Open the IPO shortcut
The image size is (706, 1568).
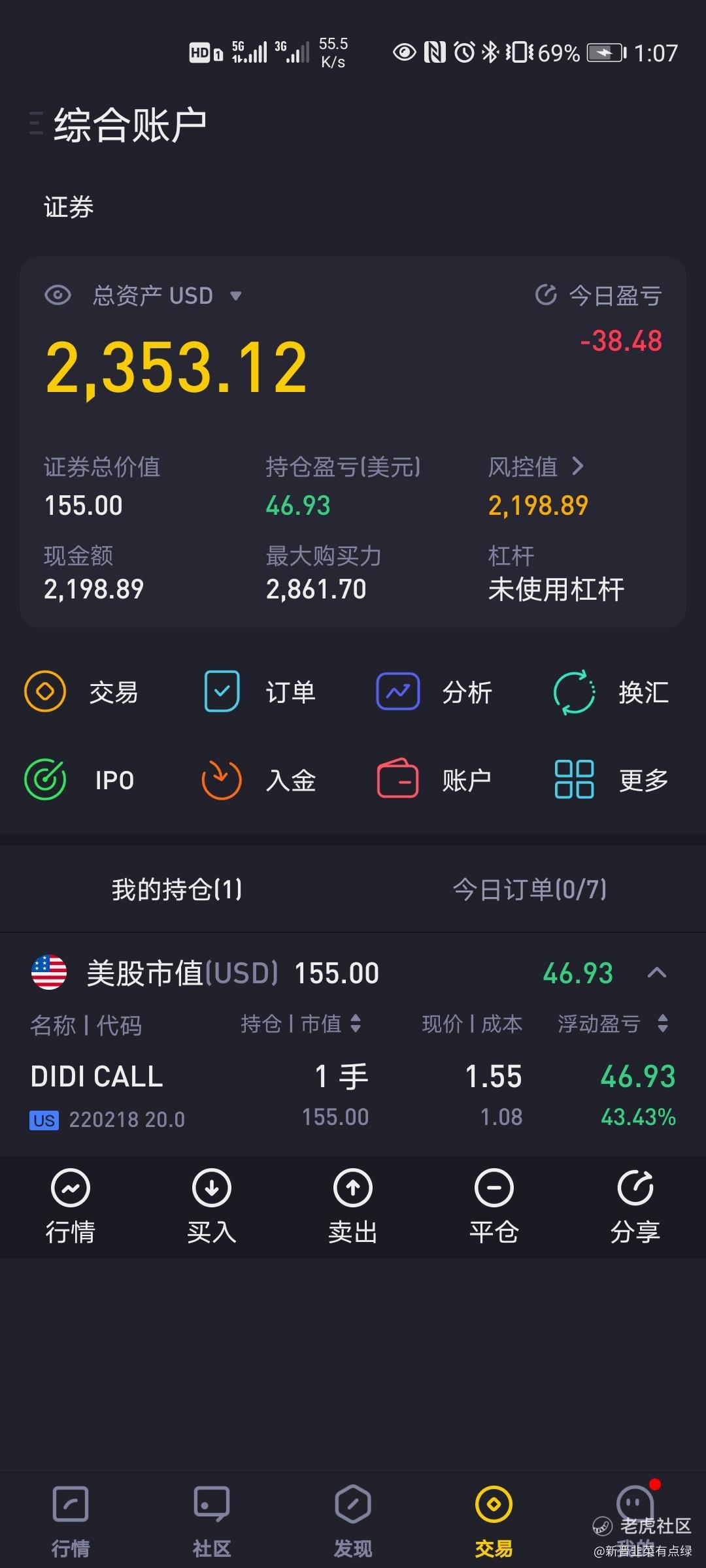79,779
